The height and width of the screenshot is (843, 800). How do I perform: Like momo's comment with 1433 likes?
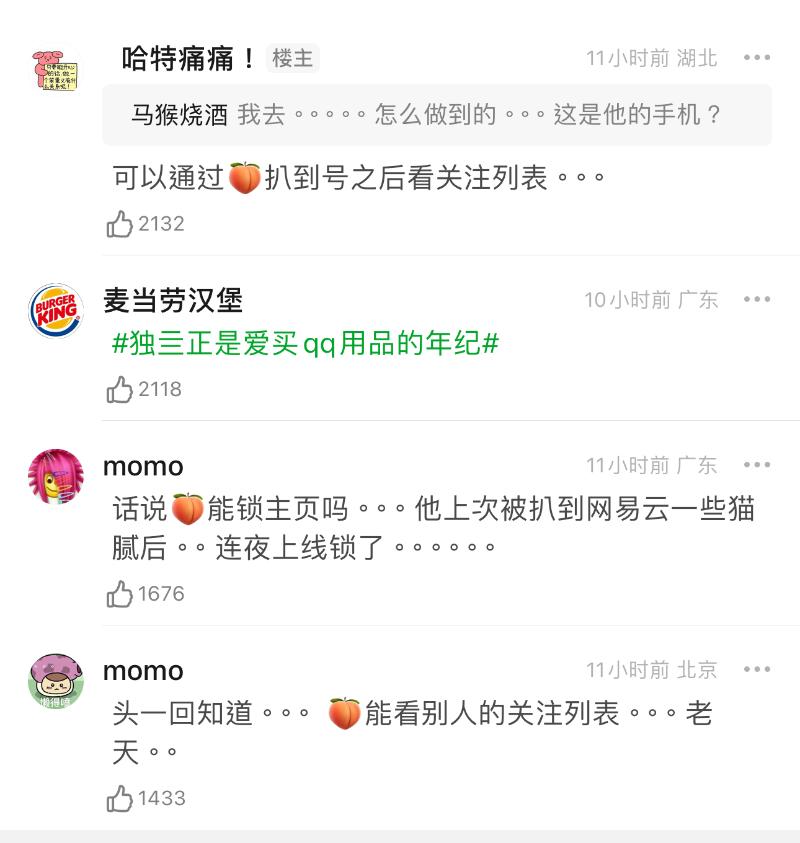click(121, 798)
